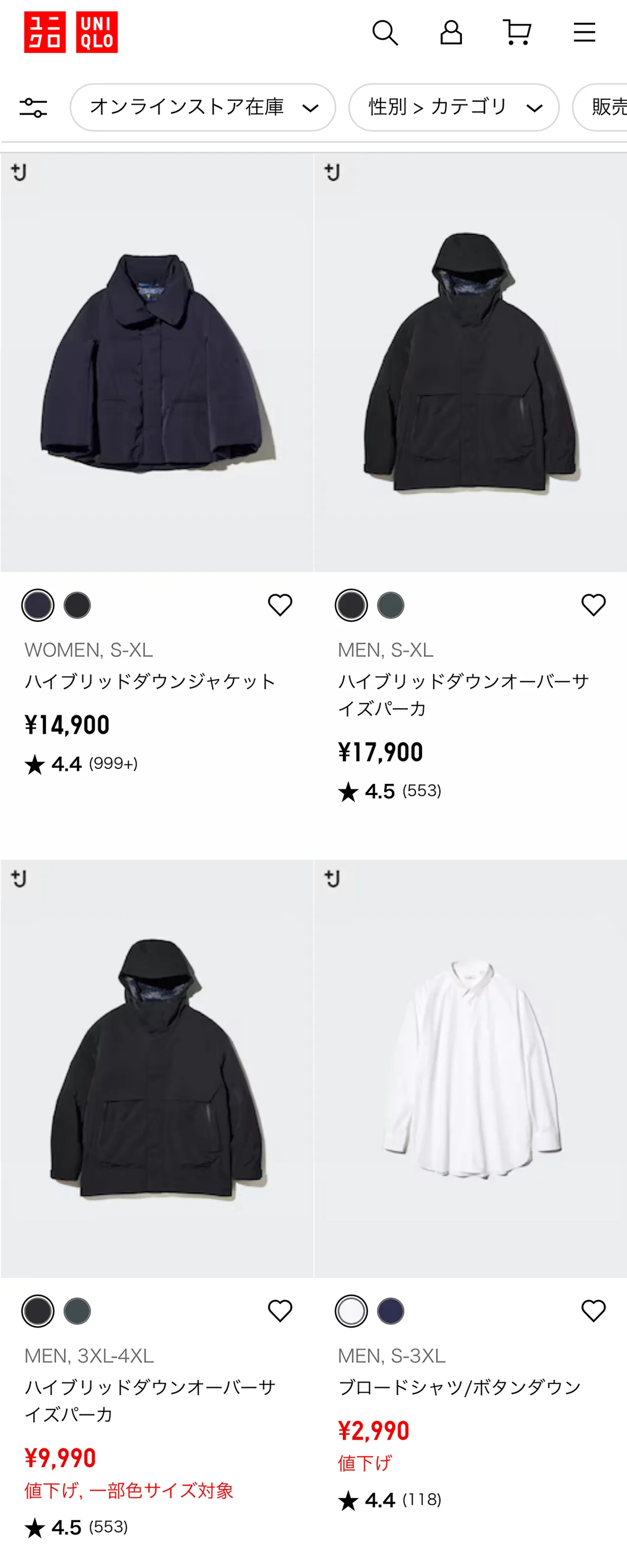Screen dimensions: 627x1568
Task: View the shopping cart icon
Action: [516, 33]
